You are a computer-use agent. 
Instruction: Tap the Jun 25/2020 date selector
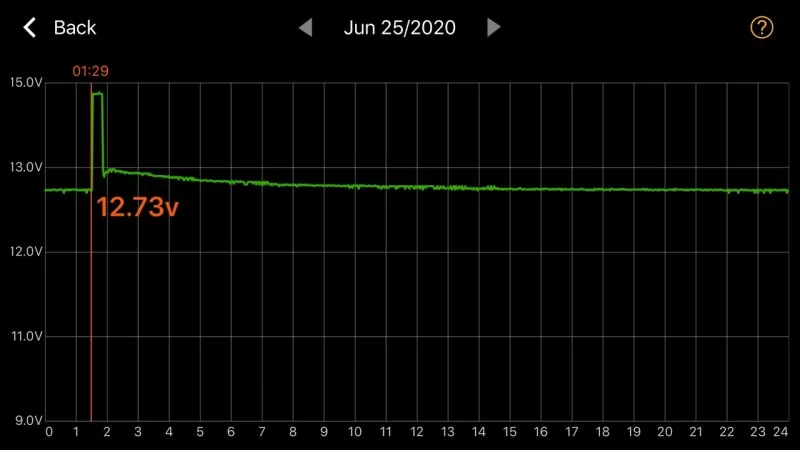tap(400, 27)
